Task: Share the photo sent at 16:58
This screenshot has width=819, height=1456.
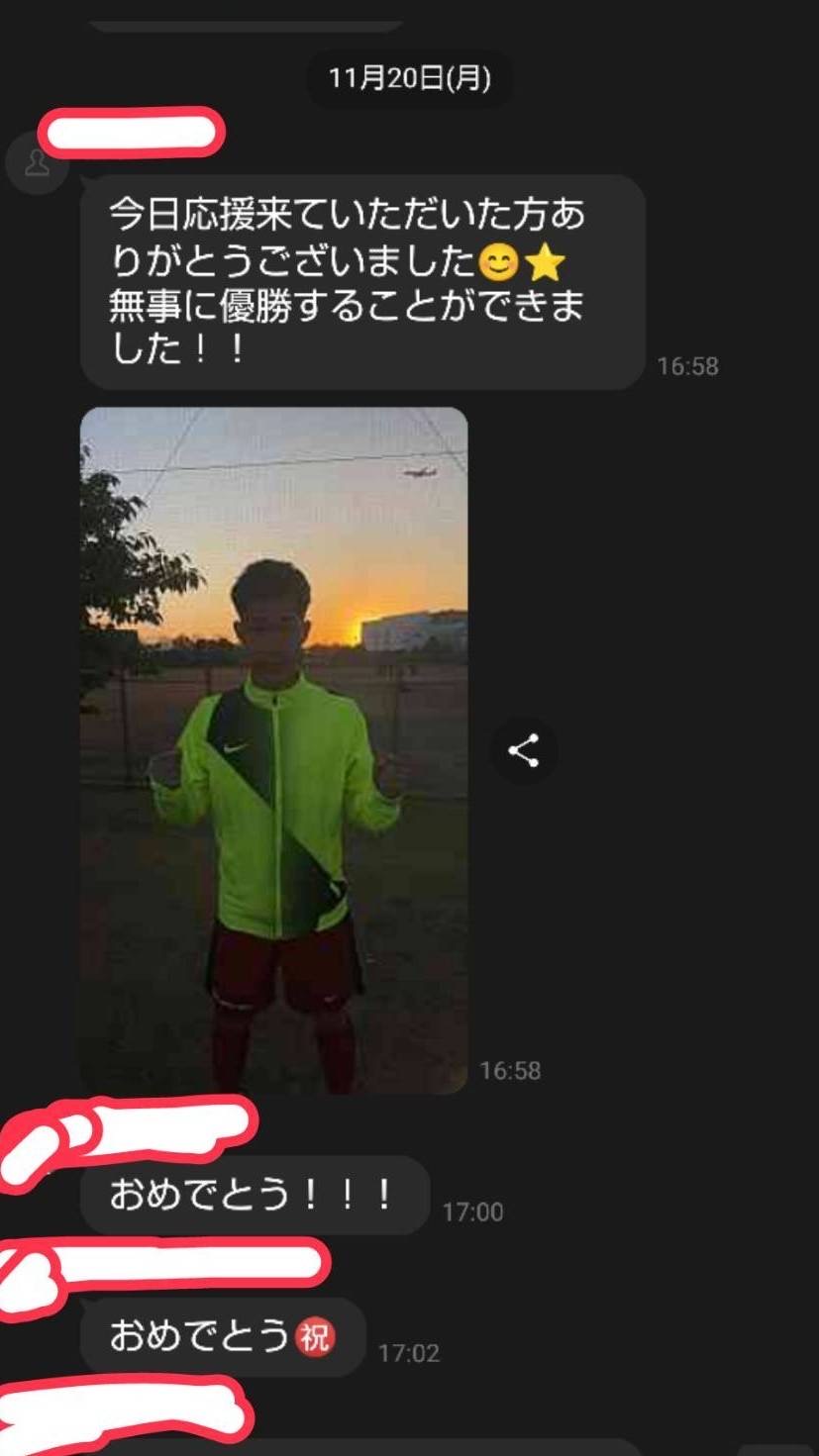Action: point(524,750)
